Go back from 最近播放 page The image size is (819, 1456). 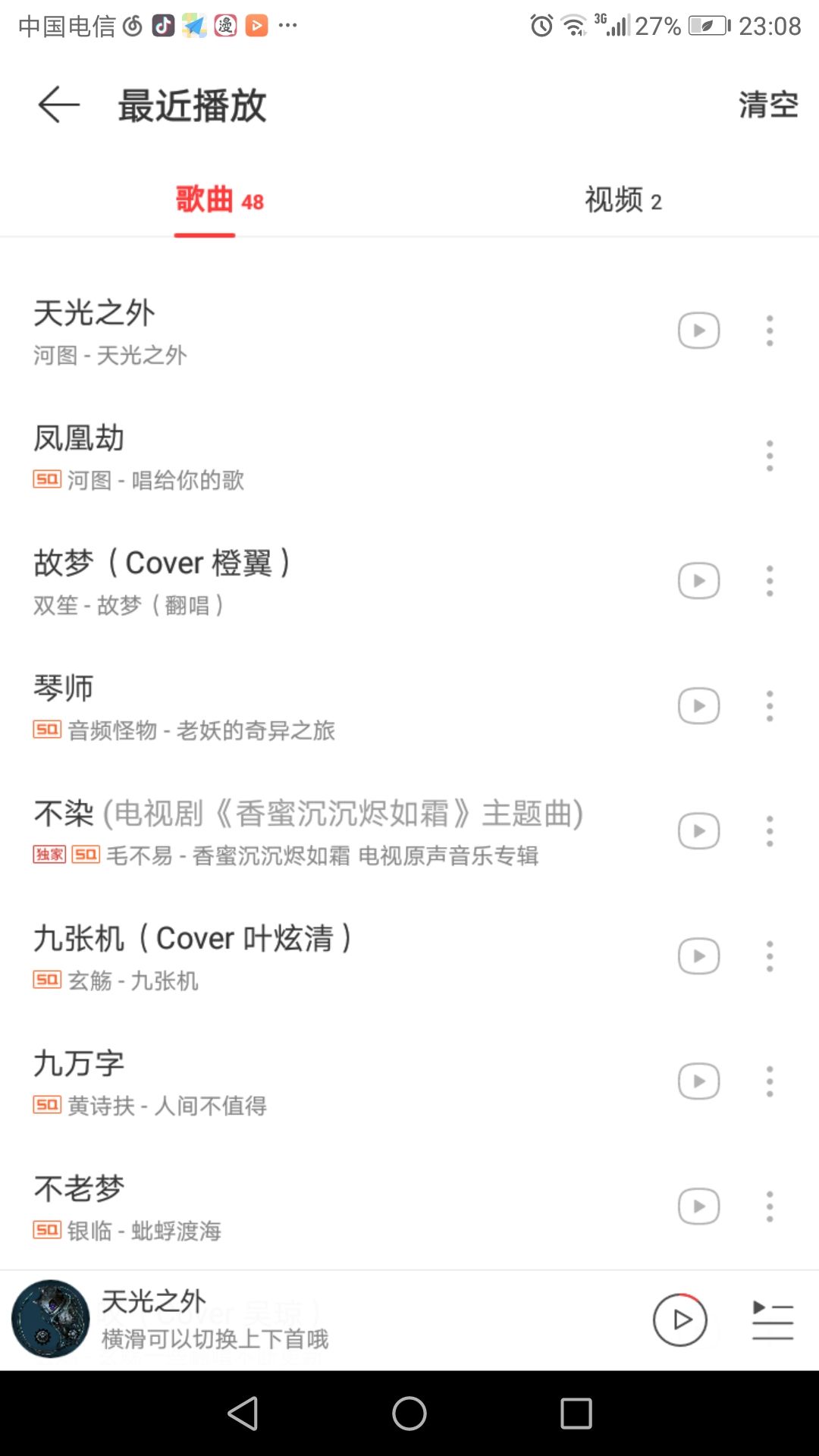(59, 105)
